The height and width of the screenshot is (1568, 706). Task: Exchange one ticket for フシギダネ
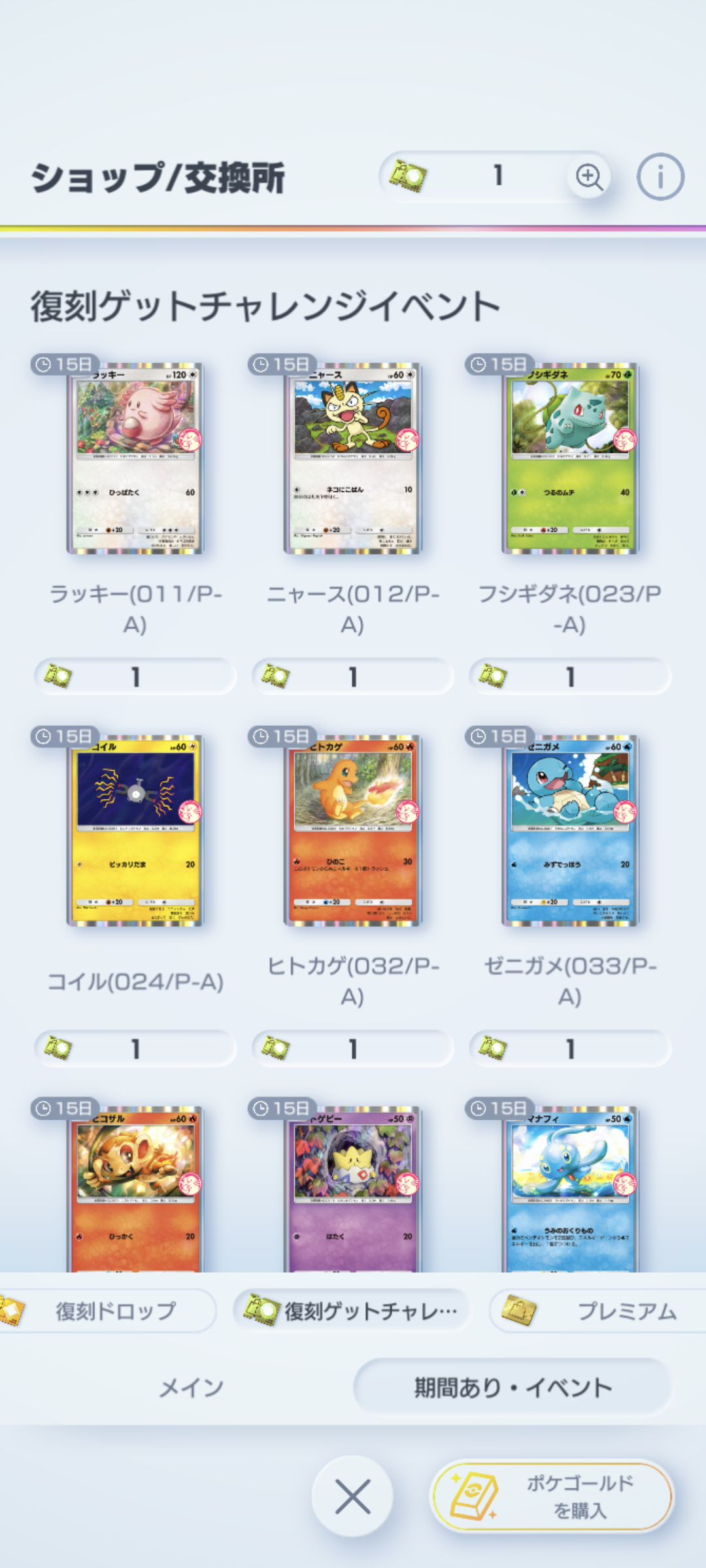pyautogui.click(x=570, y=677)
